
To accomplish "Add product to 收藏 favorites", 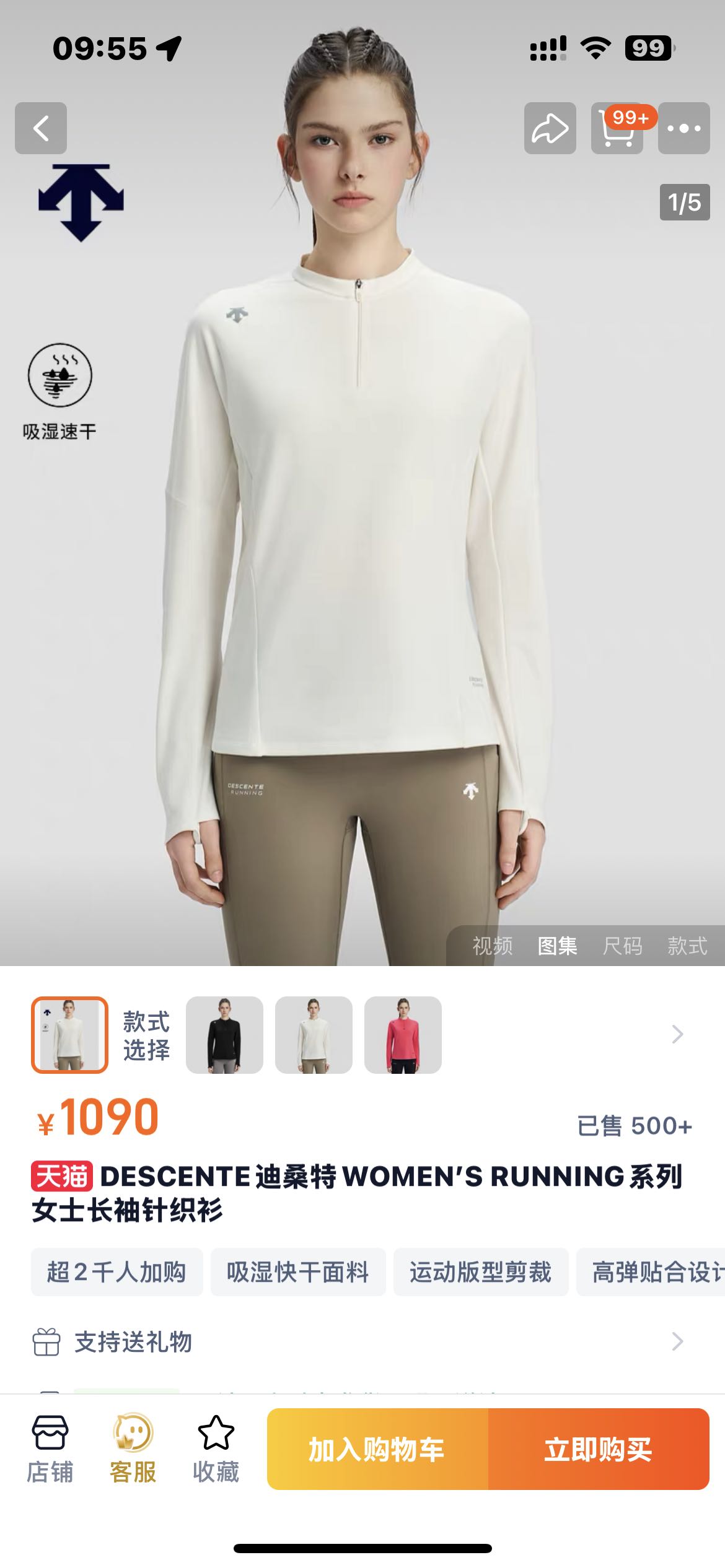I will coord(216,1449).
